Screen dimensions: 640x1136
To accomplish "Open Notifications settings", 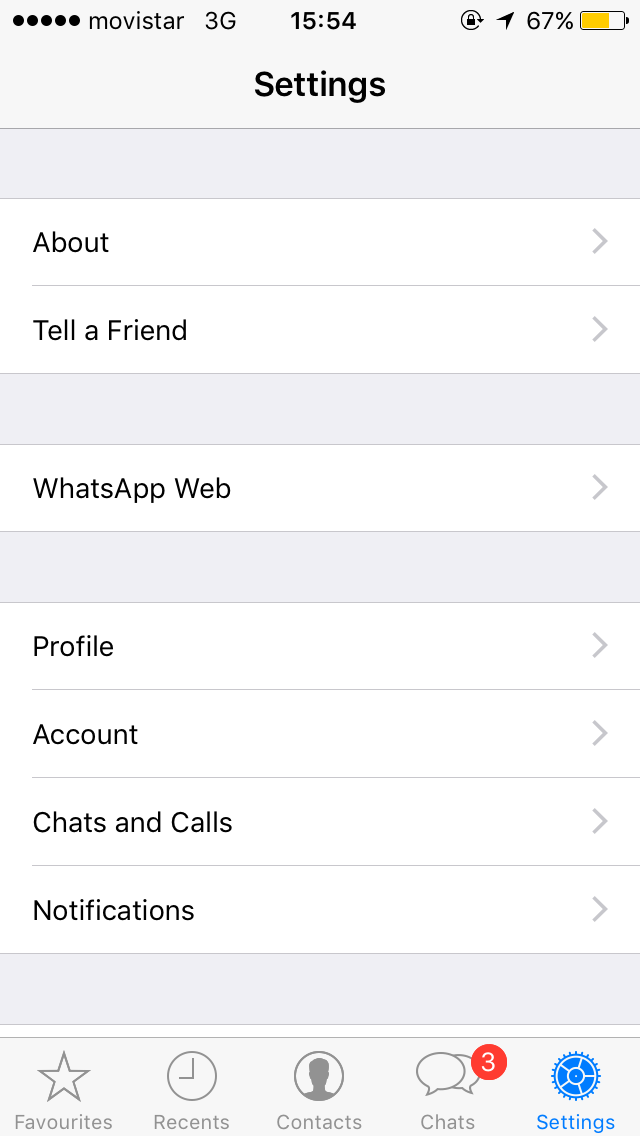I will click(x=320, y=909).
